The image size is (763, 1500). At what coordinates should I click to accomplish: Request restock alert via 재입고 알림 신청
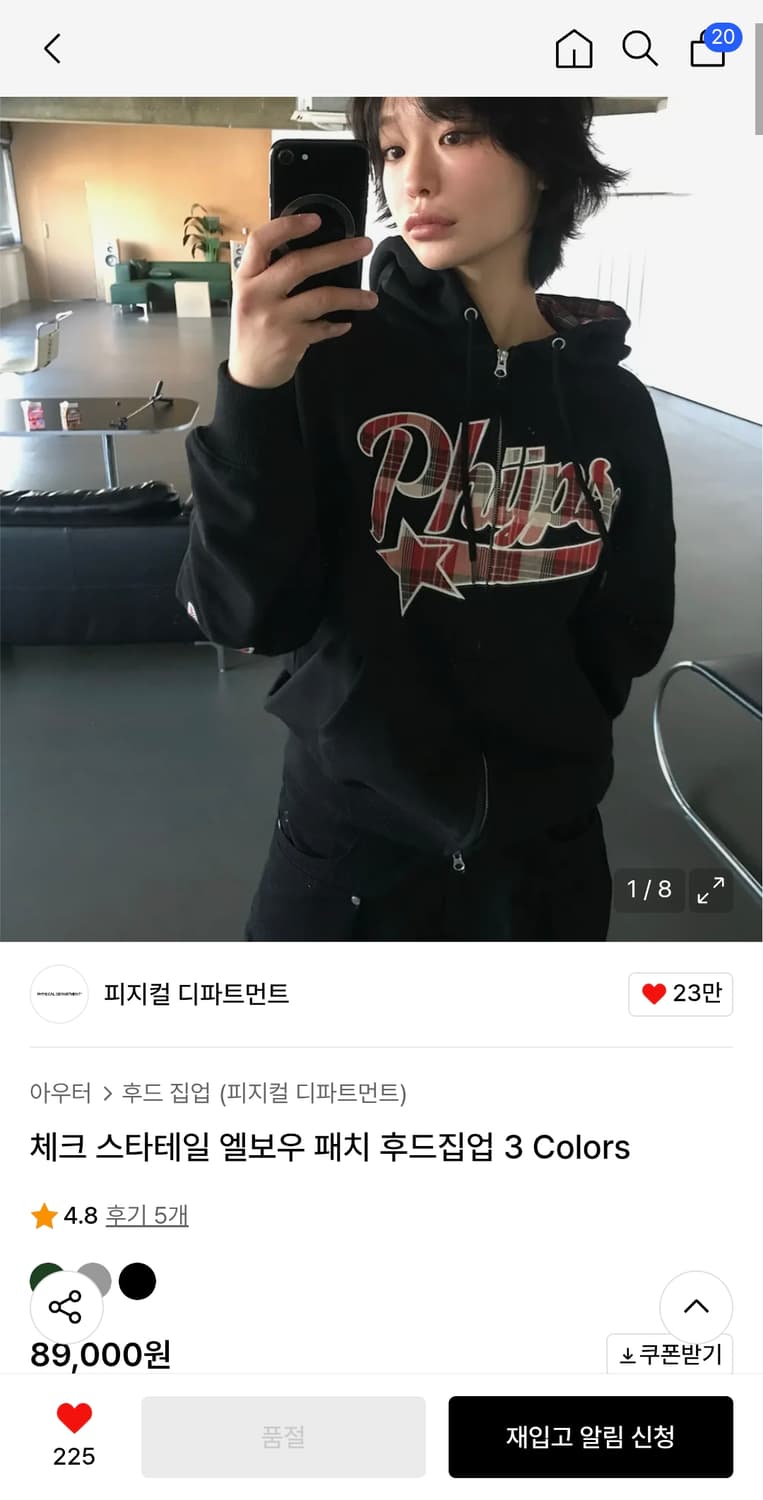(x=590, y=1436)
